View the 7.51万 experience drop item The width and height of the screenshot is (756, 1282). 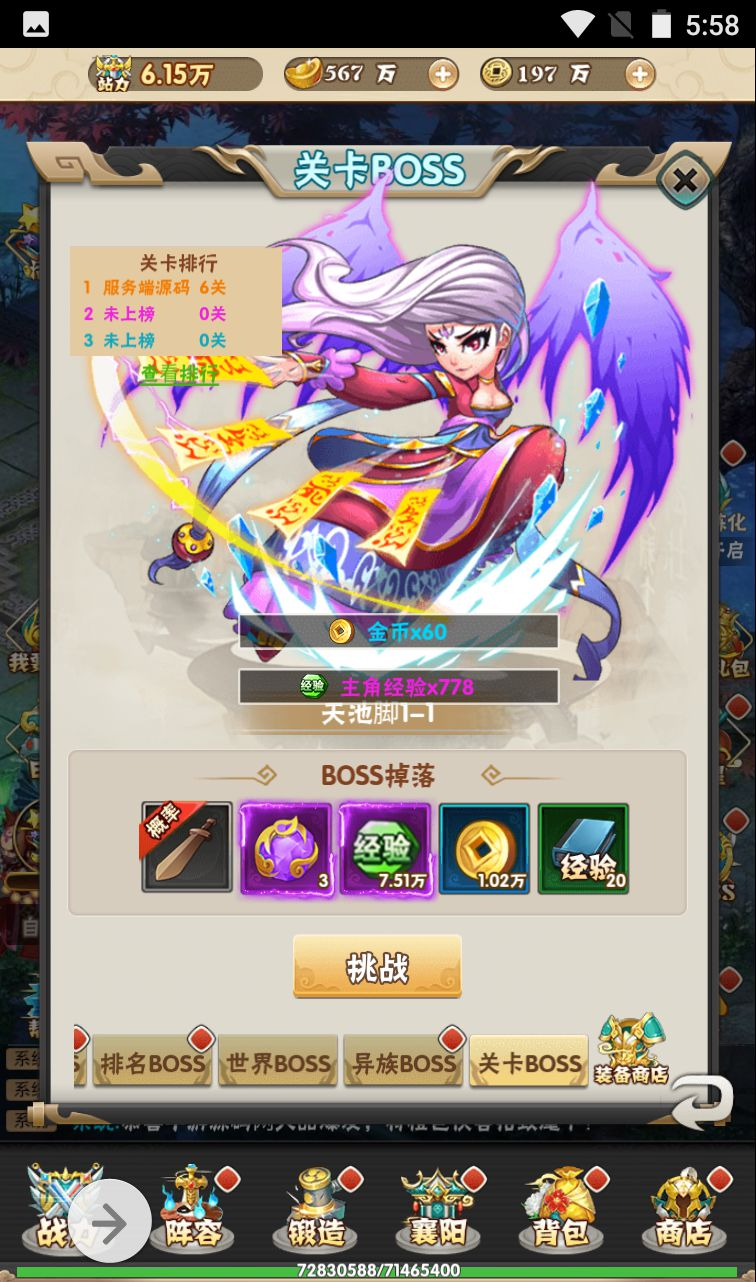coord(385,847)
